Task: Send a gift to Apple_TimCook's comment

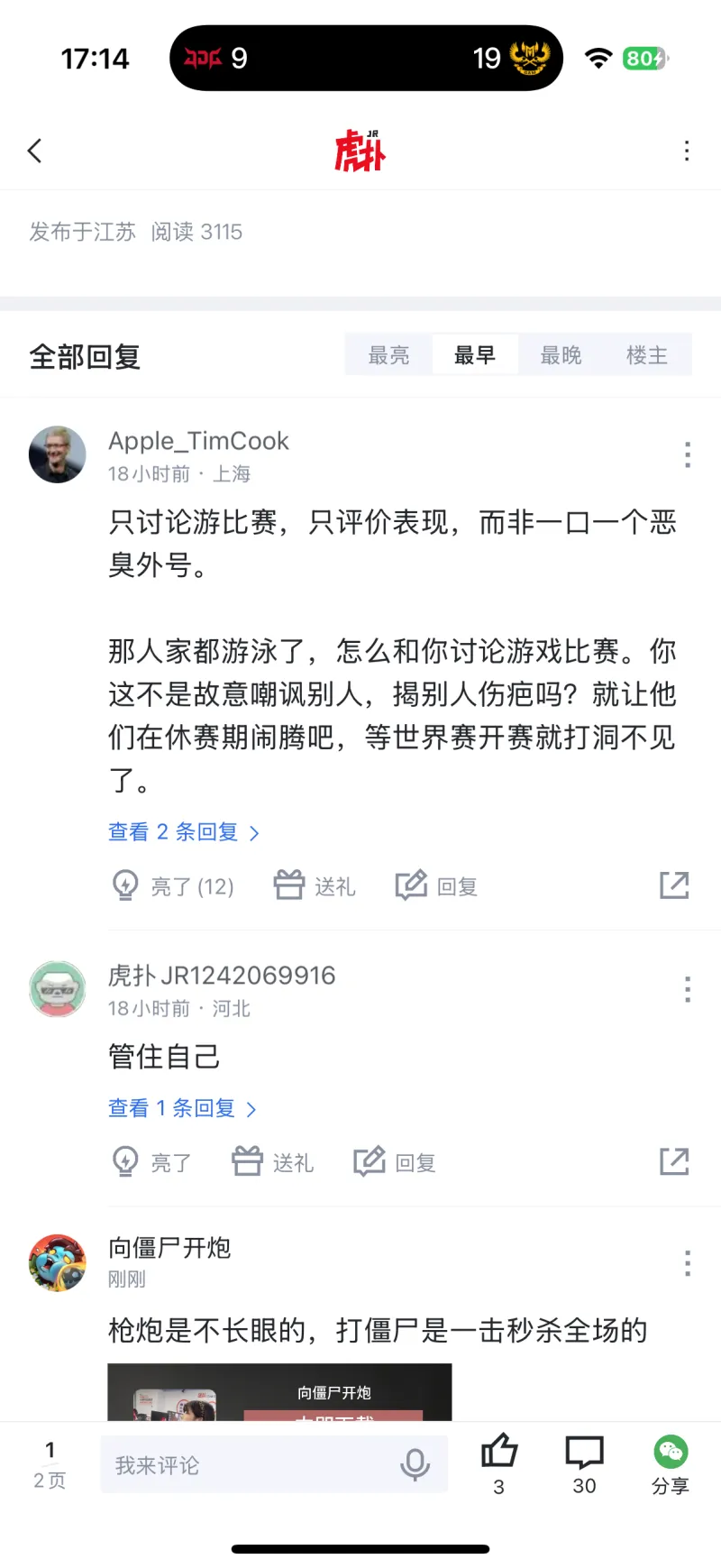Action: coord(315,886)
